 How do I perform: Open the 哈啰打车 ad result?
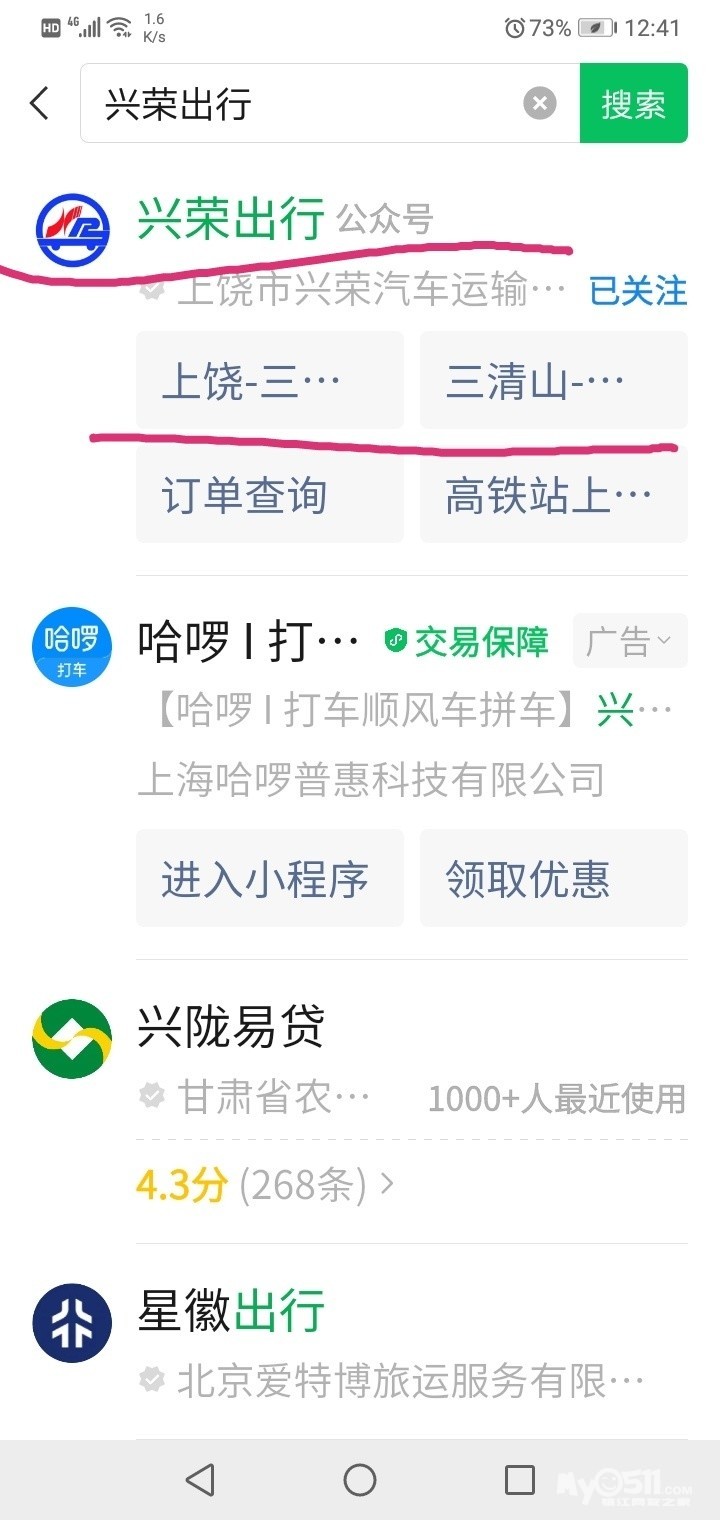click(x=250, y=642)
